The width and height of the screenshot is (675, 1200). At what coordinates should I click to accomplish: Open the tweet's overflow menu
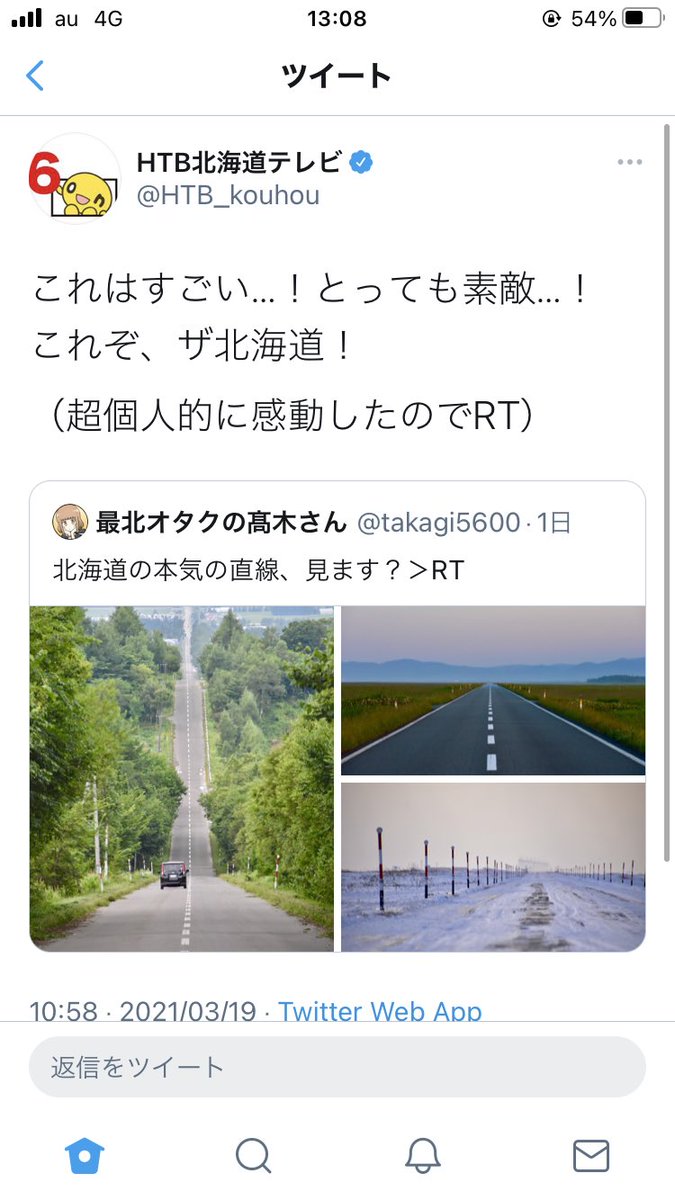(x=629, y=162)
